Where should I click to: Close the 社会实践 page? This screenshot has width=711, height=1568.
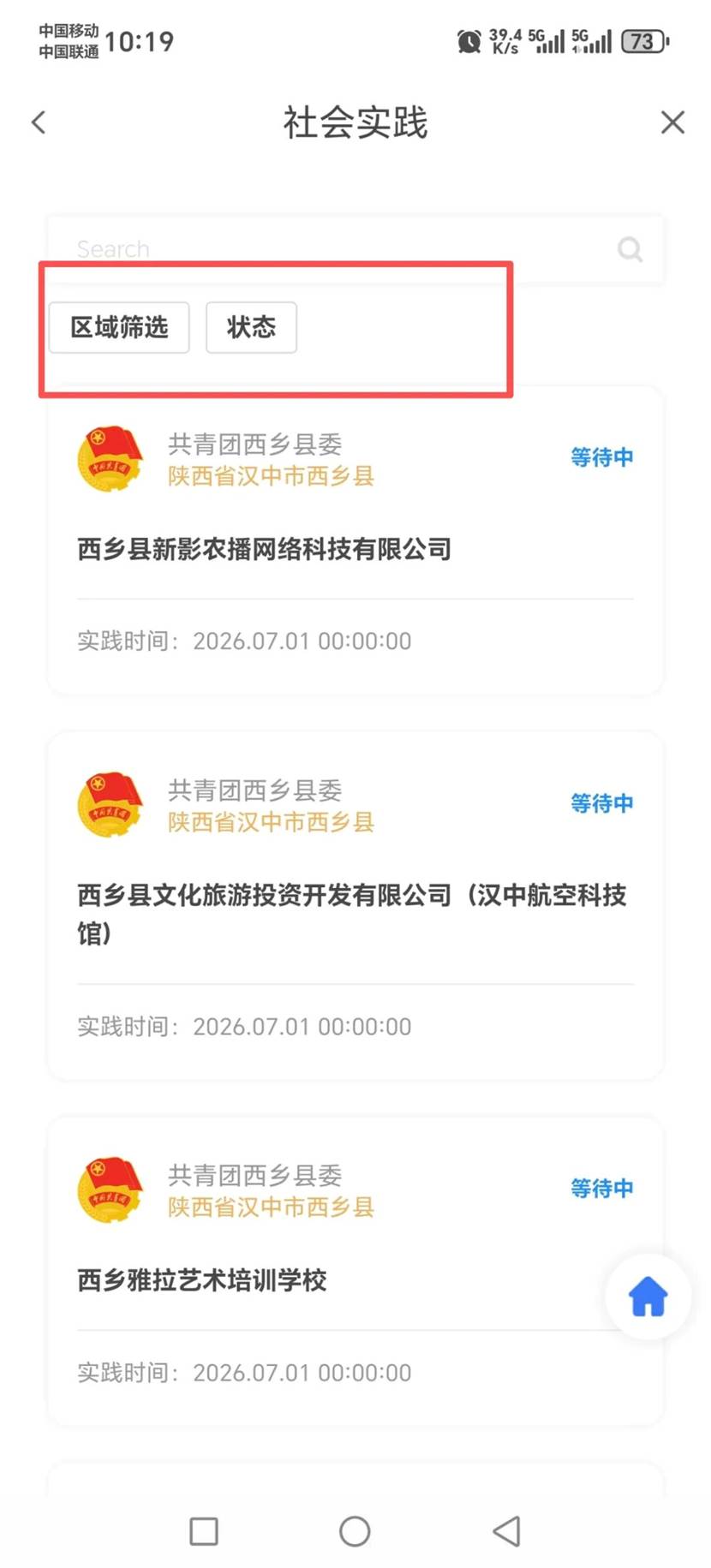672,122
